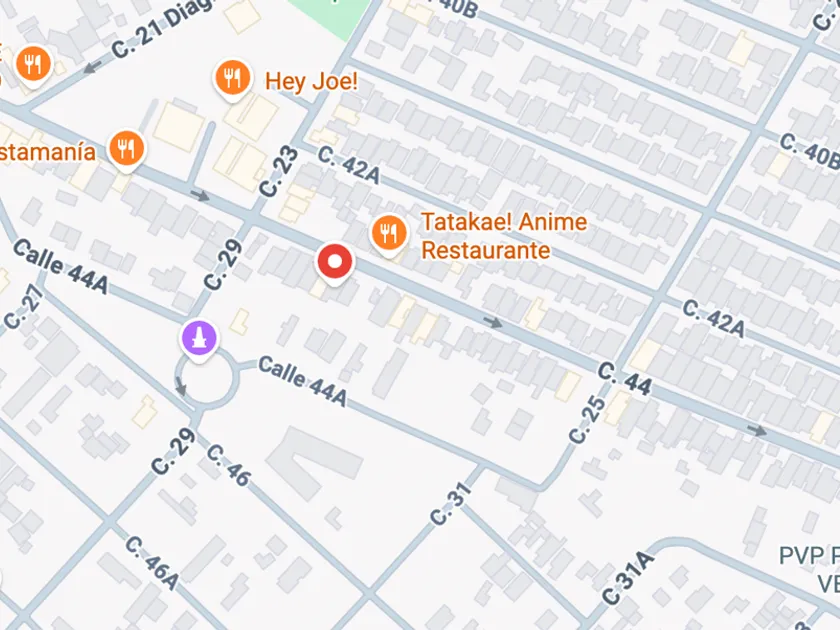Open the purple monument marker
Viewport: 840px width, 630px height.
(x=199, y=340)
